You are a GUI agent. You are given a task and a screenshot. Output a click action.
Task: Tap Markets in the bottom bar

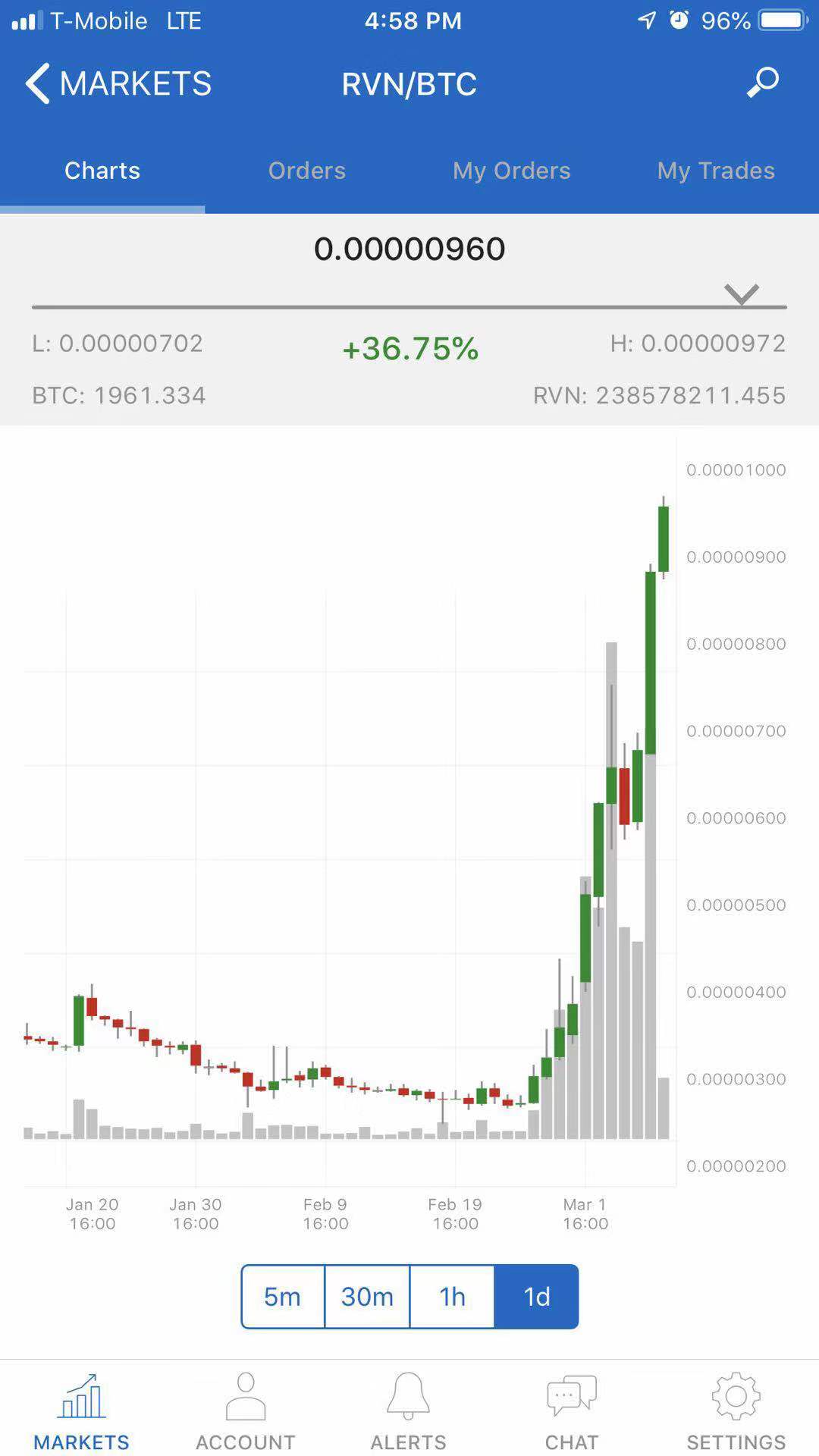(82, 1410)
